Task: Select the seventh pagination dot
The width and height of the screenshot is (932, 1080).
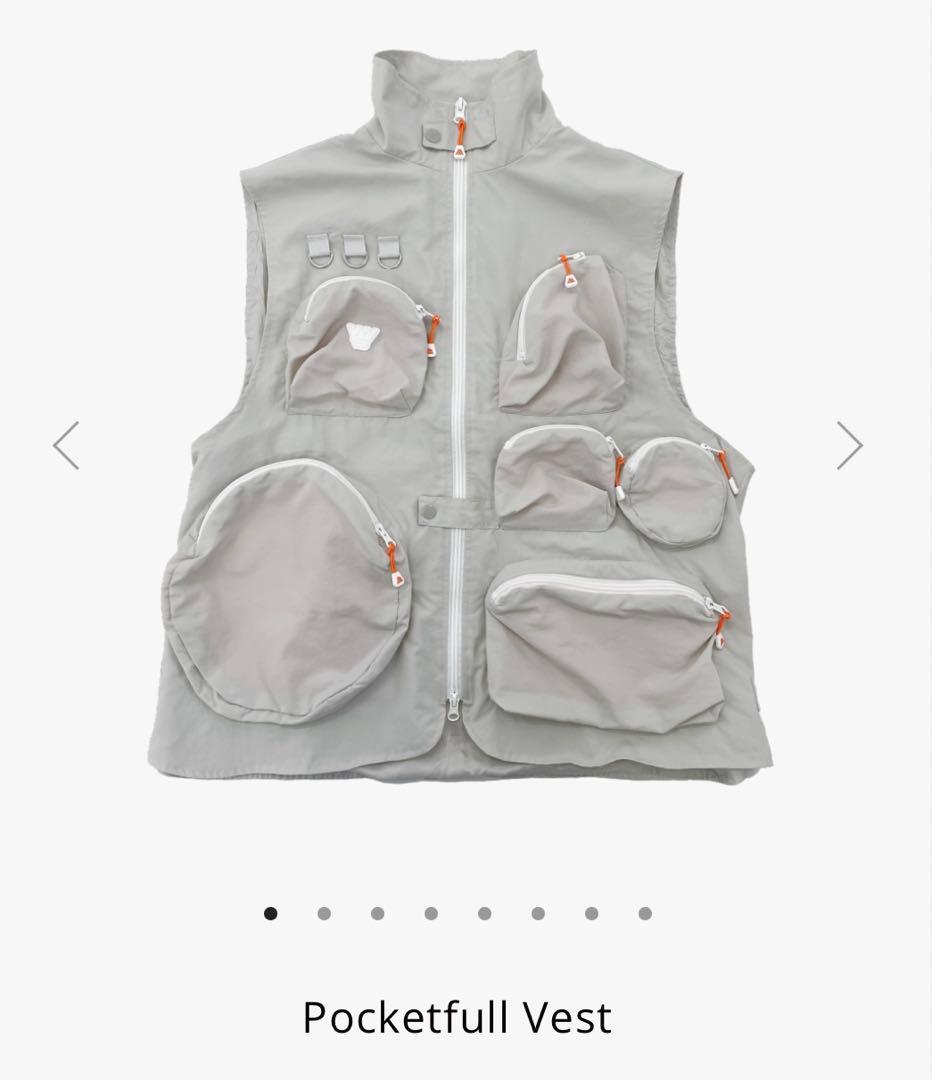Action: [x=591, y=911]
